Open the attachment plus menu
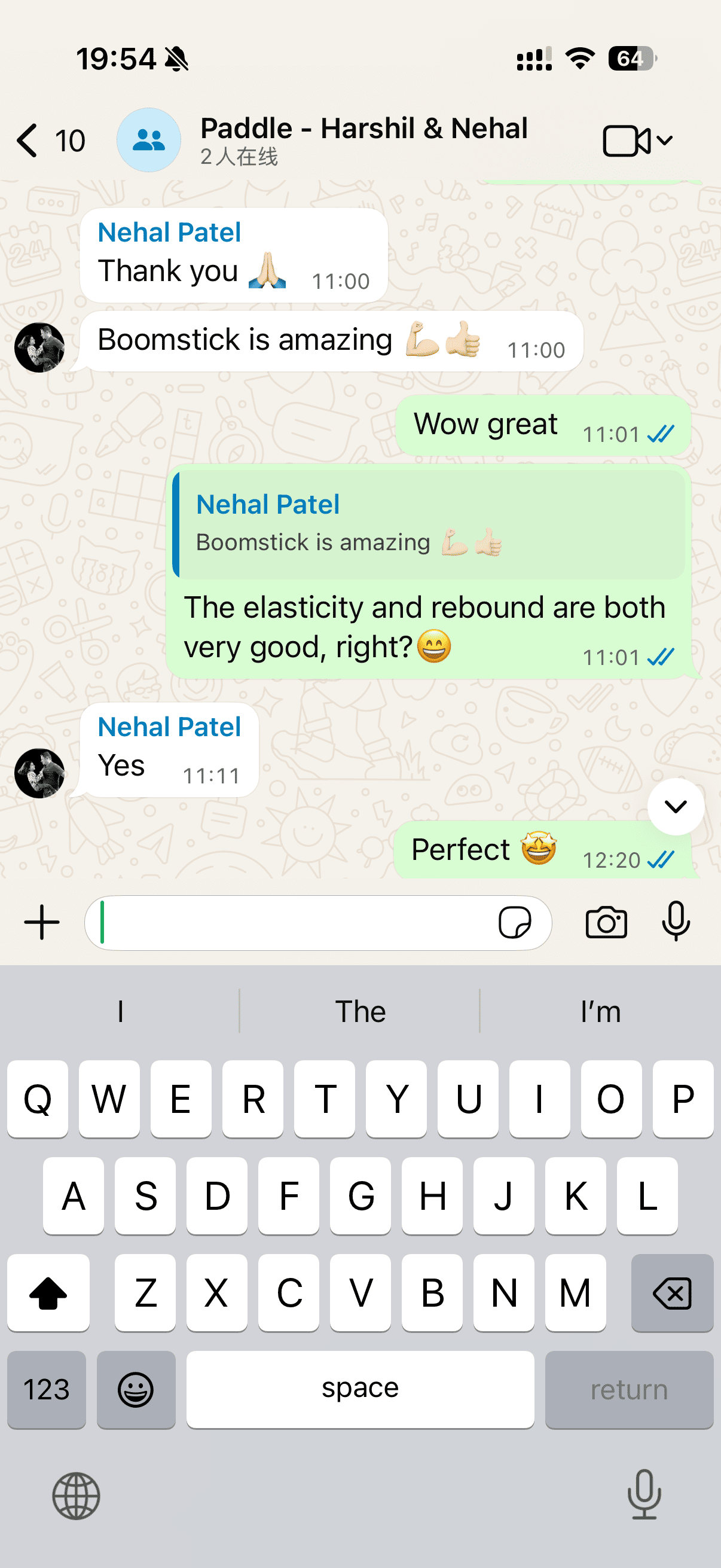The width and height of the screenshot is (721, 1568). 41,922
